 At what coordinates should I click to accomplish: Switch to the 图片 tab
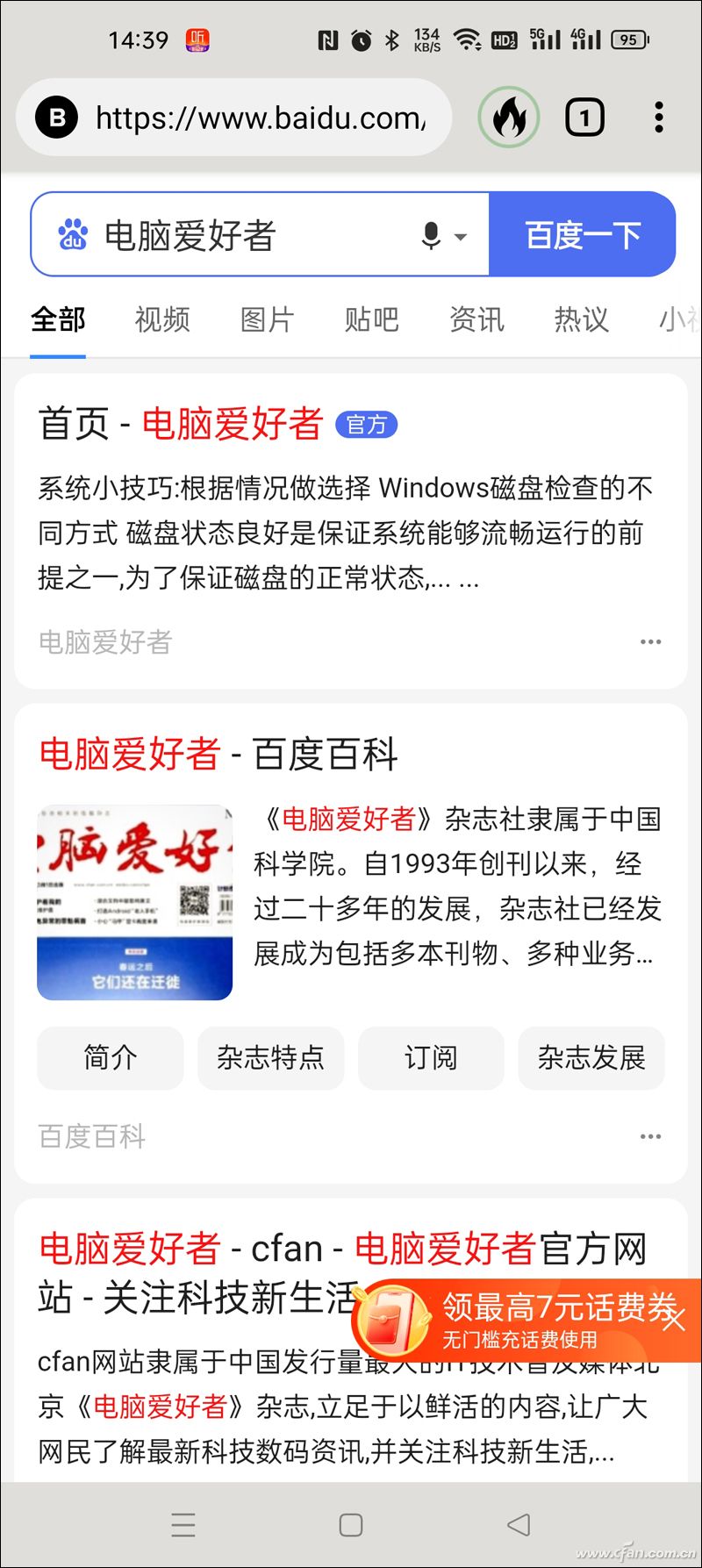coord(267,319)
